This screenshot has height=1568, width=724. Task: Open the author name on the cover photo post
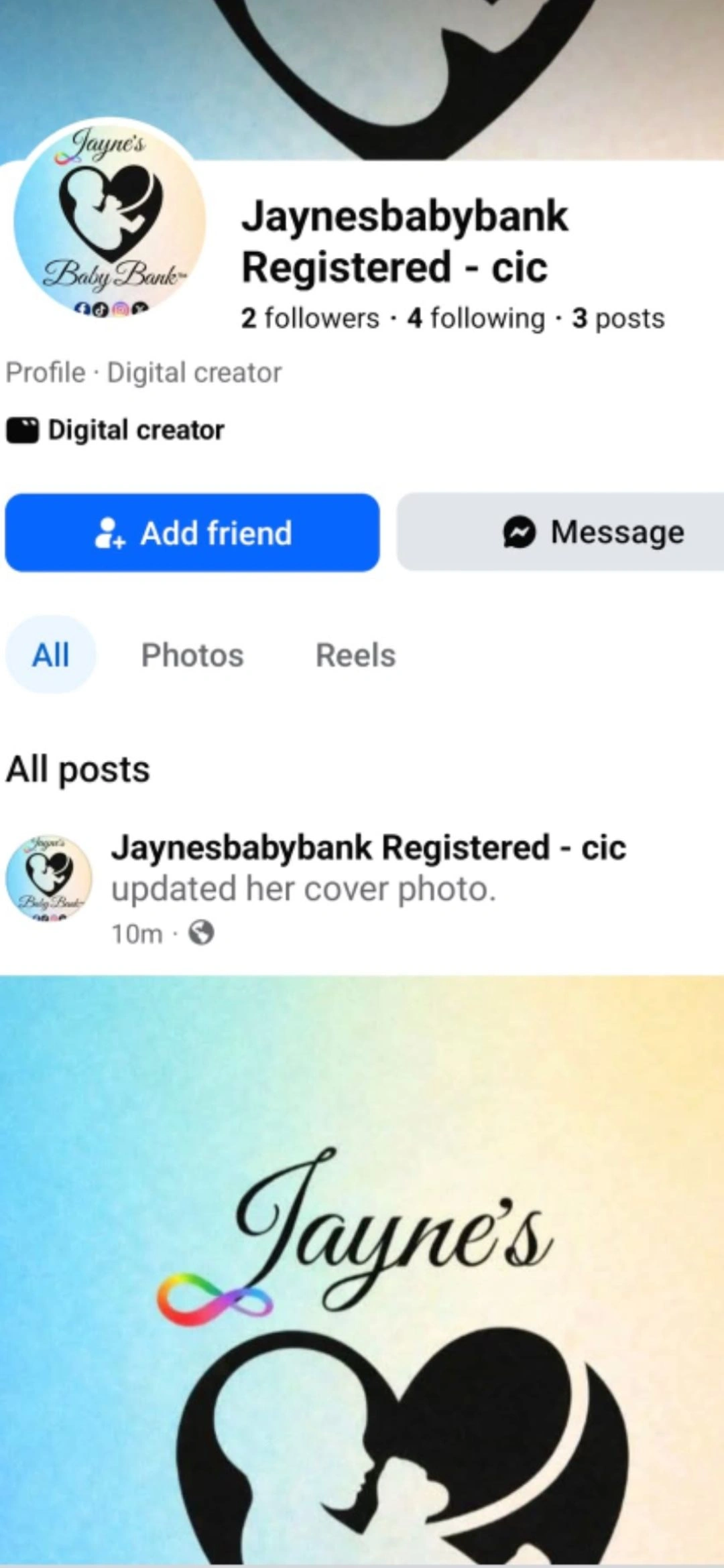click(x=369, y=848)
